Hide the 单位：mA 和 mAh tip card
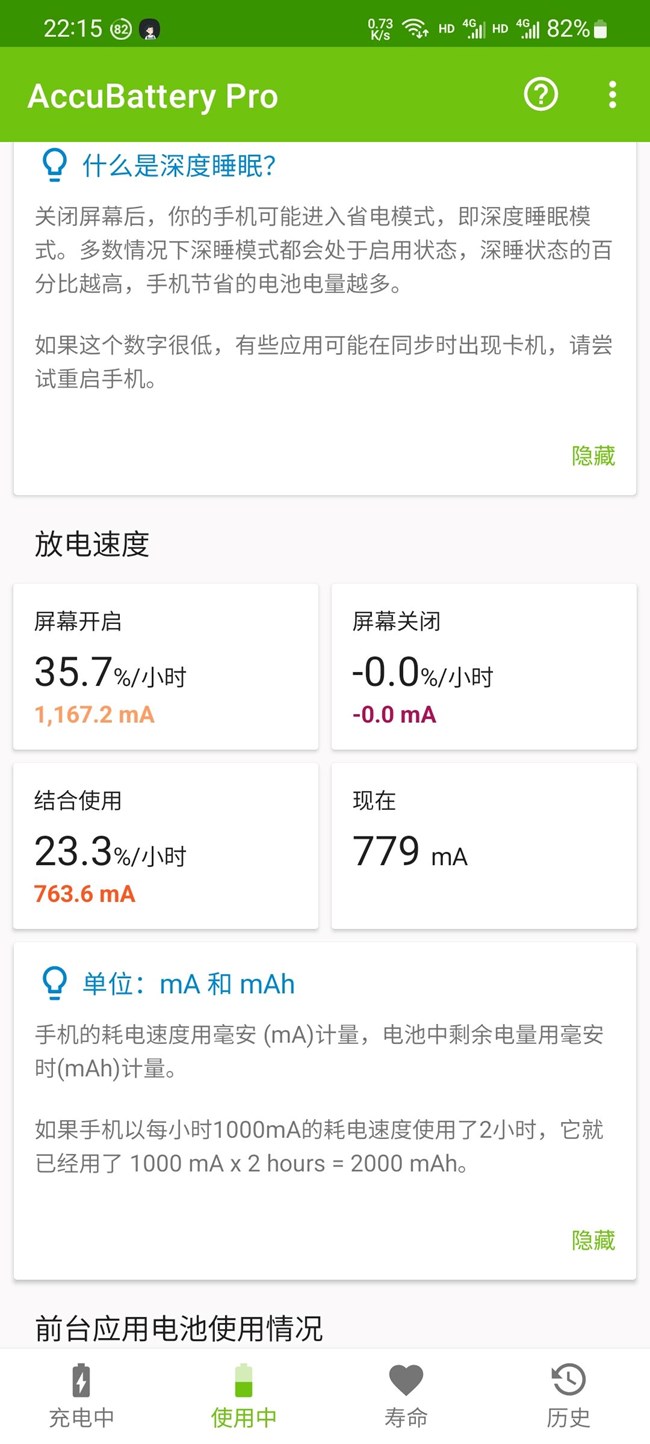Screen dimensions: 650x1444 click(x=593, y=1240)
